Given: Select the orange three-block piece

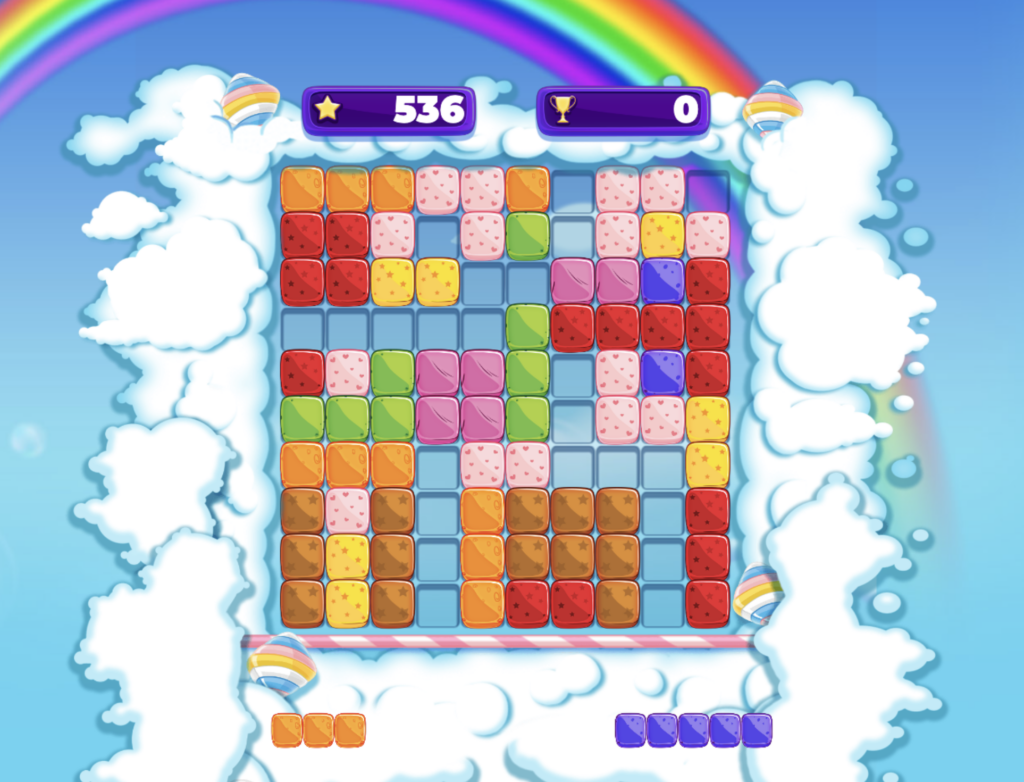Looking at the screenshot, I should pos(318,730).
